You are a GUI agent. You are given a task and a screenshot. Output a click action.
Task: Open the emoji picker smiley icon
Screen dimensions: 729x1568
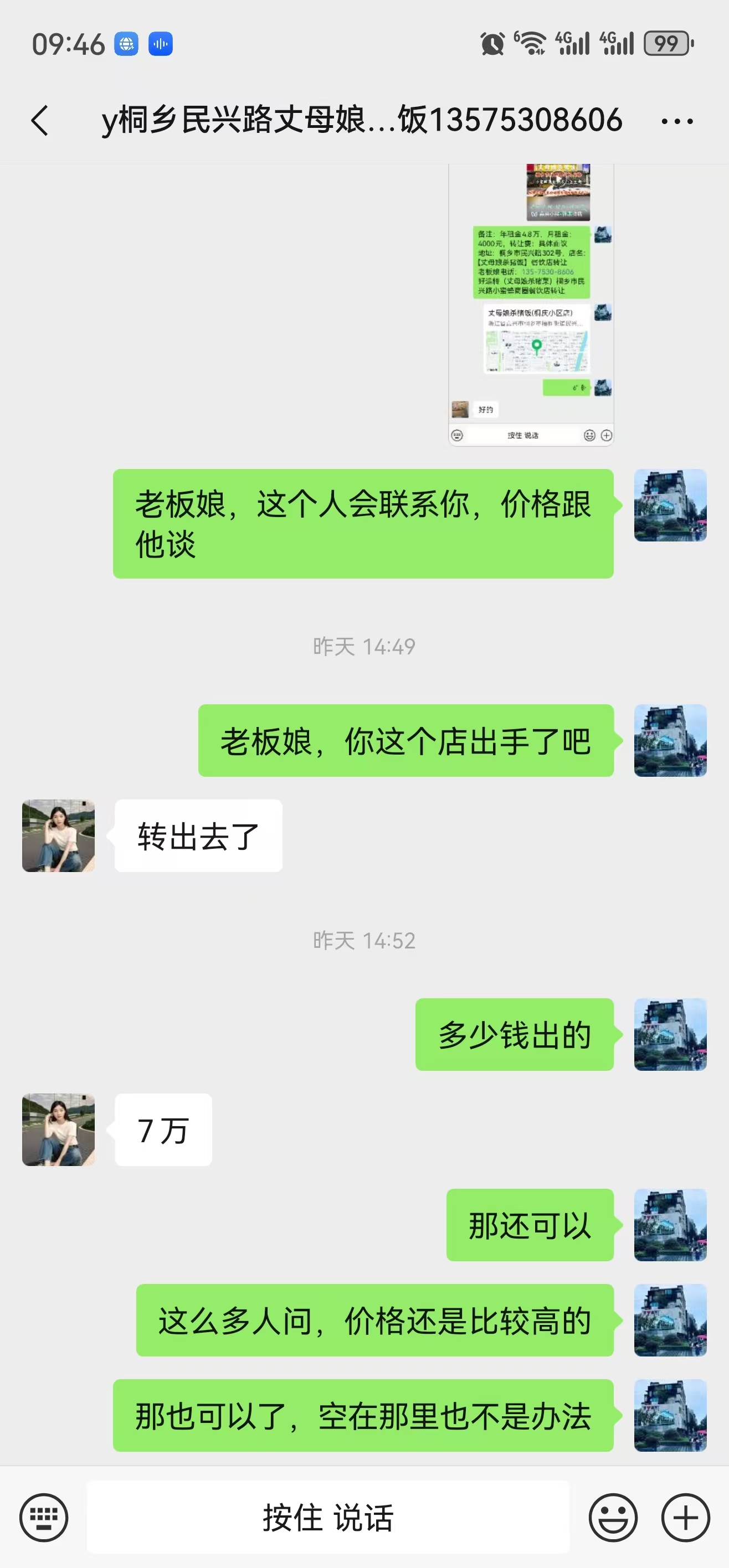(x=614, y=1518)
